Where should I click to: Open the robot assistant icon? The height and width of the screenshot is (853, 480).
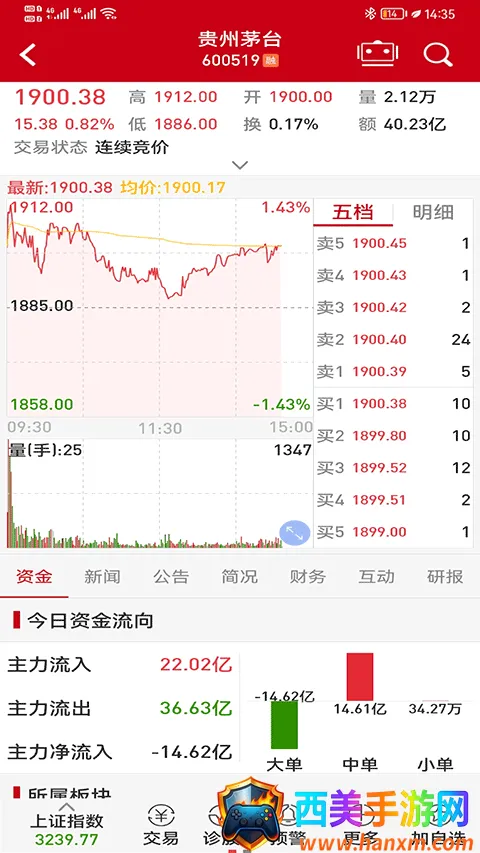[377, 53]
